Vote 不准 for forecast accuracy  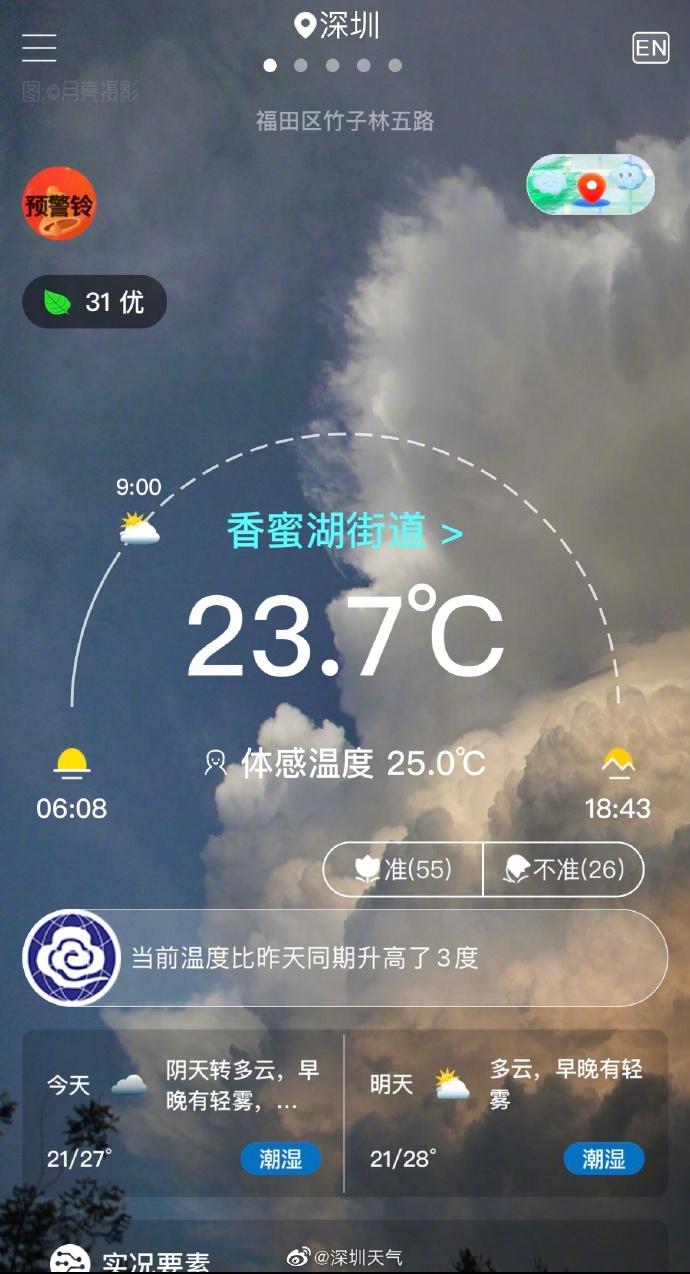pos(563,869)
